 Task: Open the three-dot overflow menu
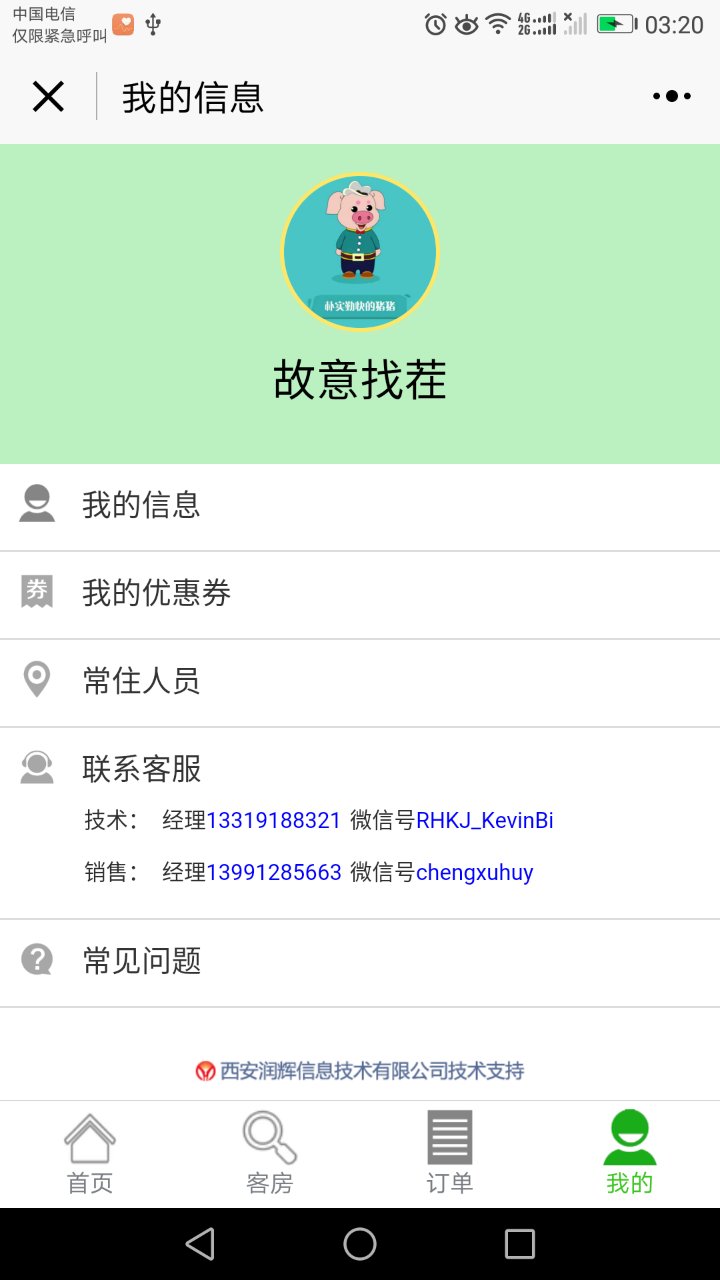pos(671,97)
